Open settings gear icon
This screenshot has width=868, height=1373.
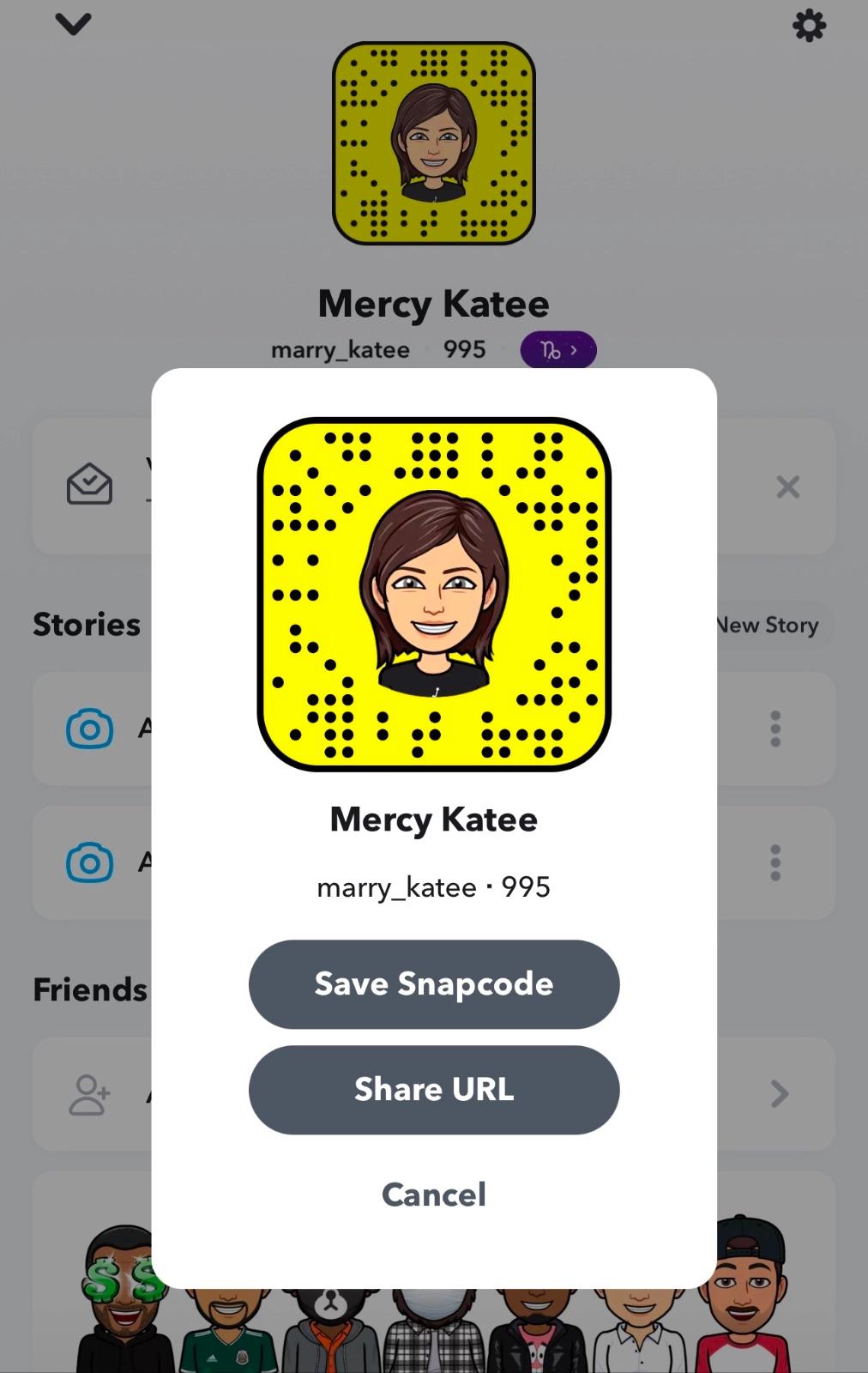click(x=808, y=26)
